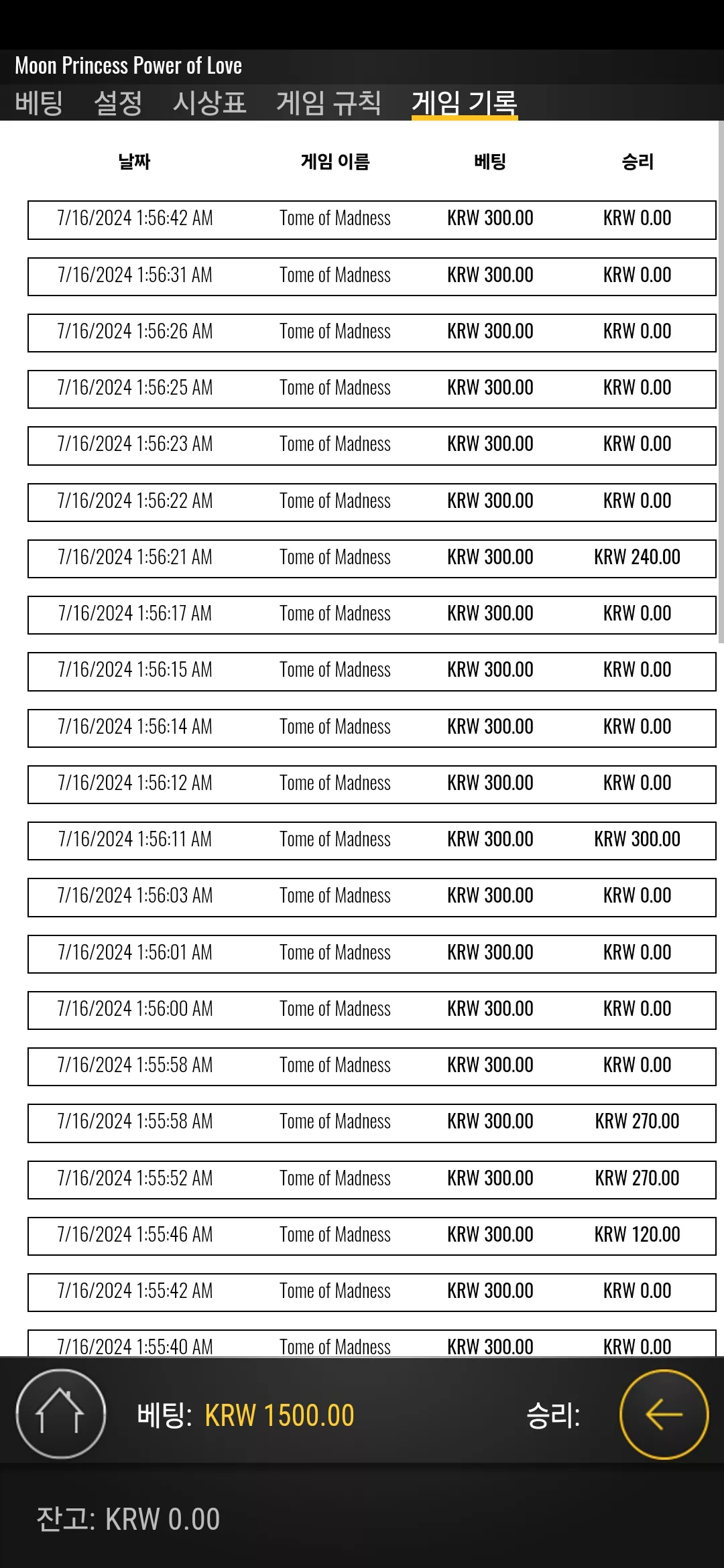Open the 1:56:21 AM record with KRW 240.00 win
Screen dimensions: 724x1568
371,558
